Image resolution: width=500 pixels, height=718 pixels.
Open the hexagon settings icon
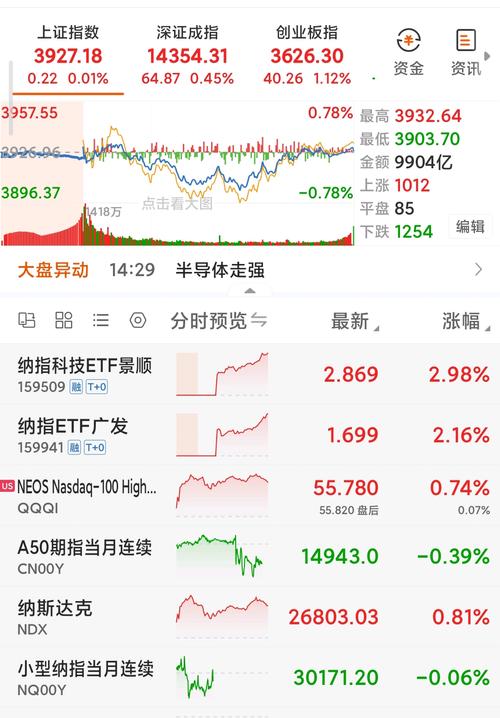tap(138, 320)
